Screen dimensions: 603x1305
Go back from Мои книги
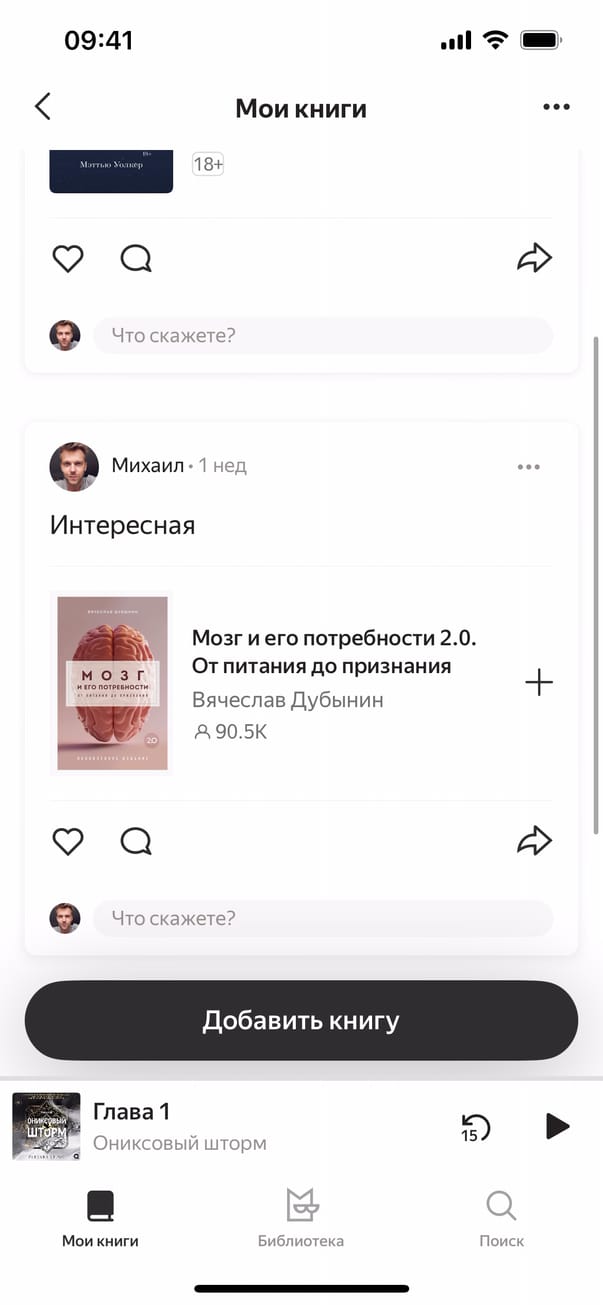pos(42,107)
